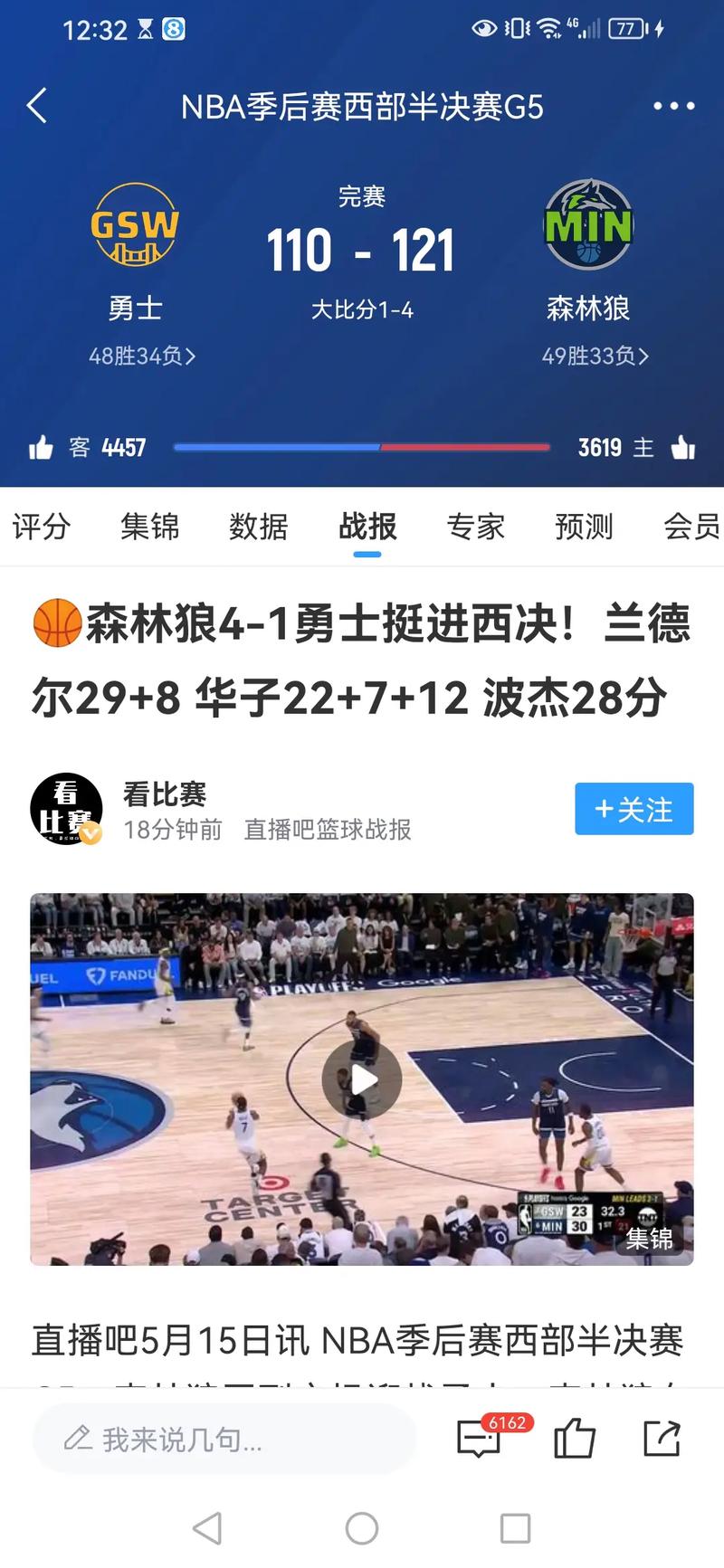This screenshot has height=1568, width=724.
Task: Expand the Warriors record 48胜34负 details
Action: tap(136, 356)
